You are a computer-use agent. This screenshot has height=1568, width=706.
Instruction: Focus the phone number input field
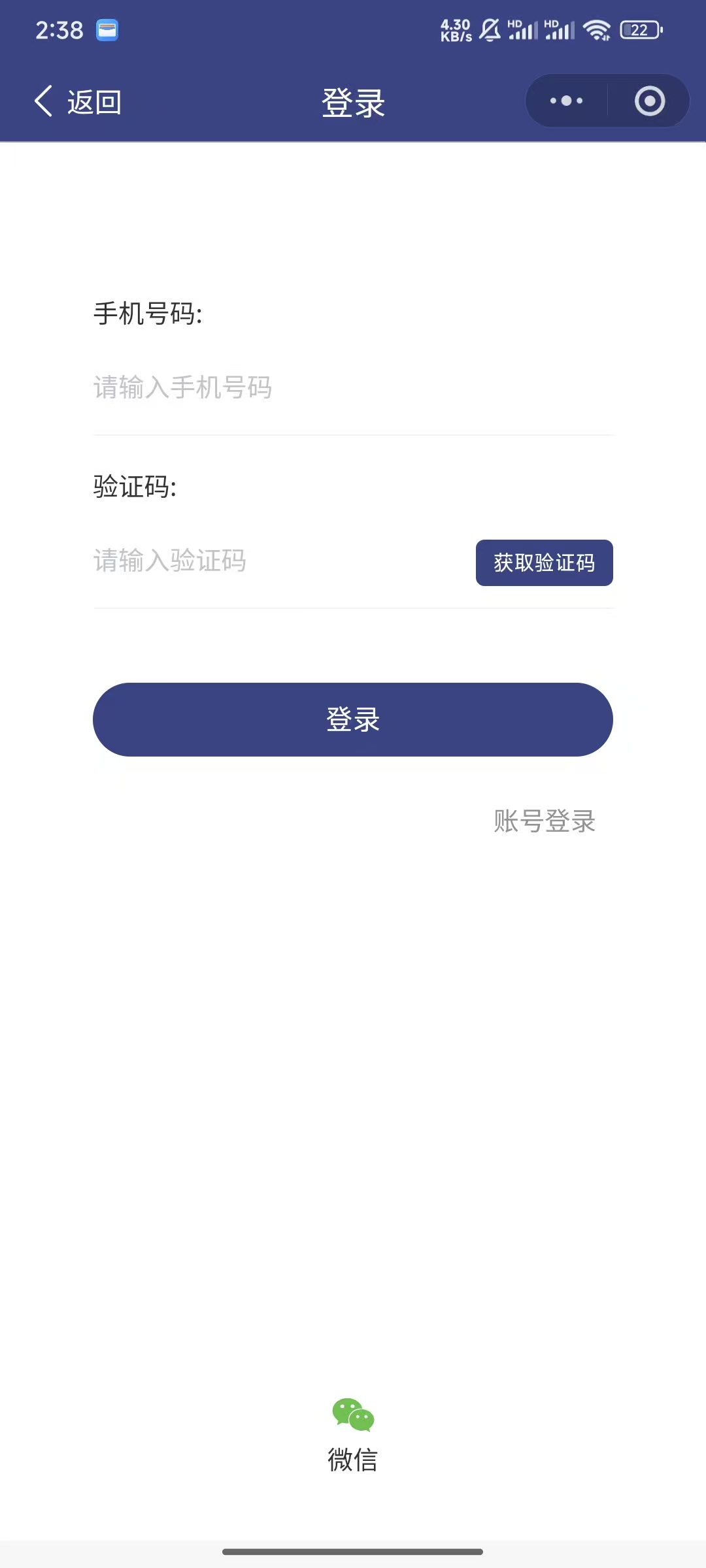(353, 387)
